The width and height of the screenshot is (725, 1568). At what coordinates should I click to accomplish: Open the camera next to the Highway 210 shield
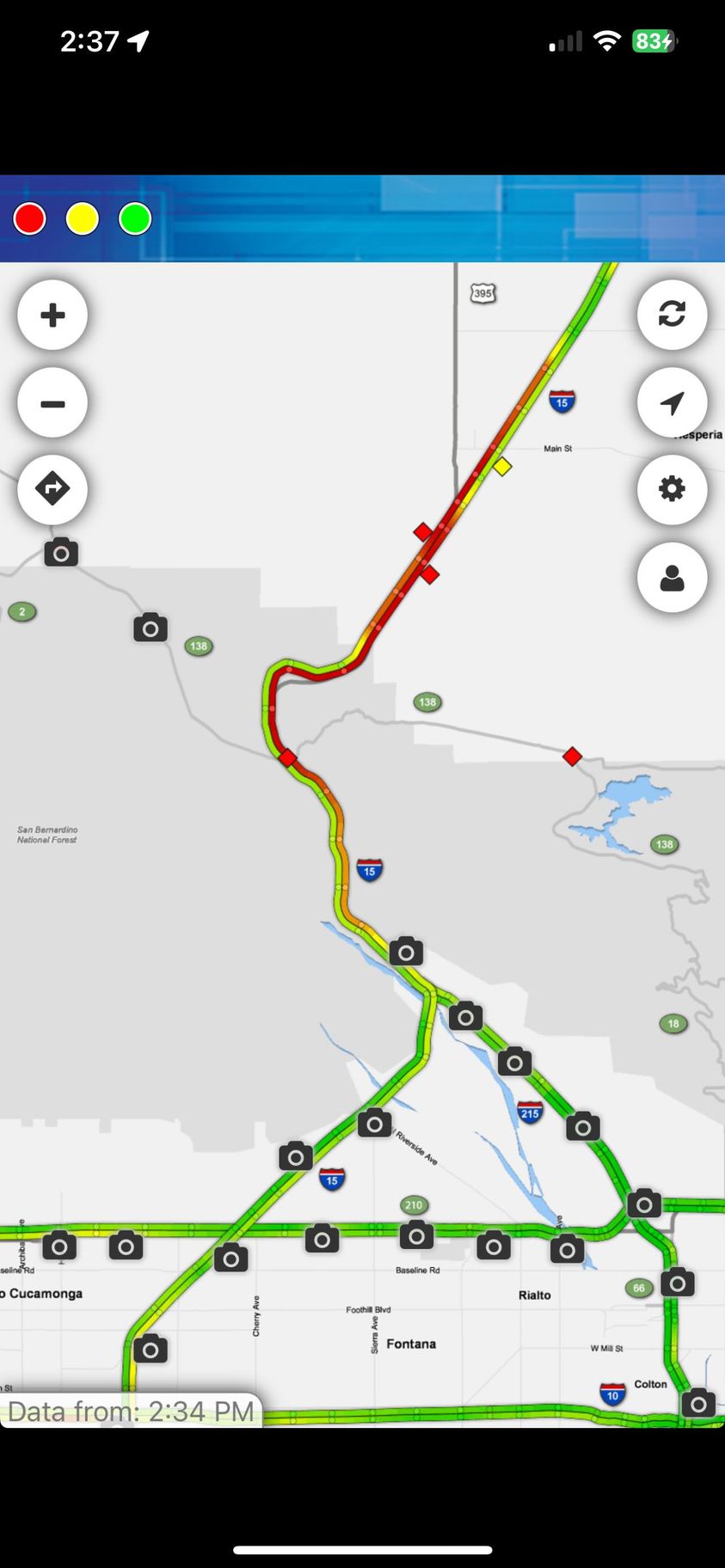(416, 1236)
